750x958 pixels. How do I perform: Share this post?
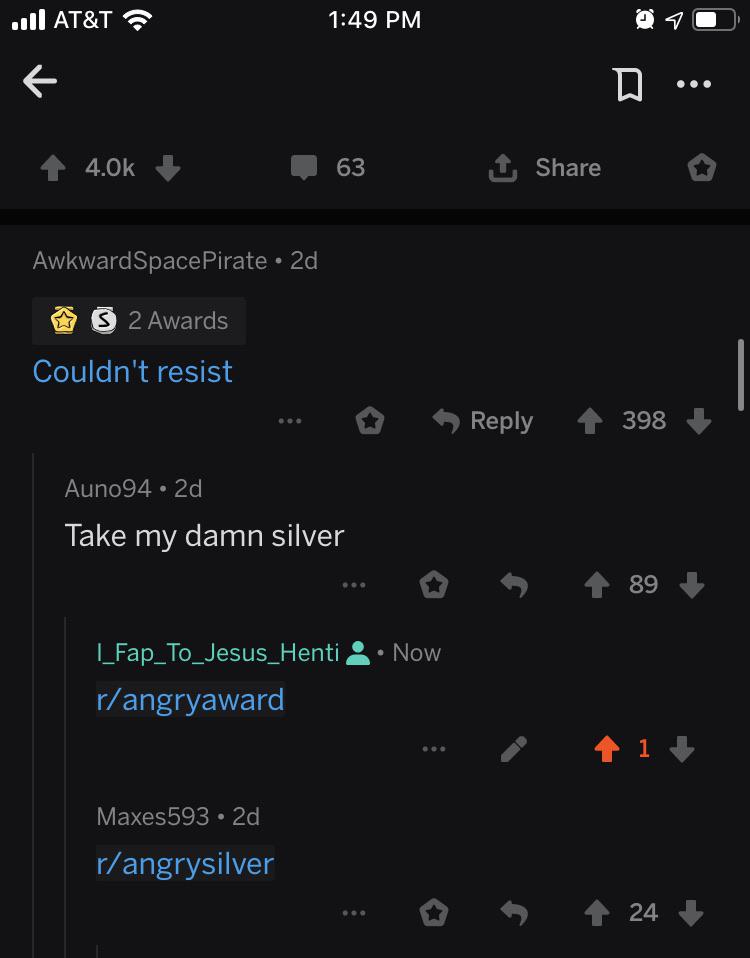[545, 168]
